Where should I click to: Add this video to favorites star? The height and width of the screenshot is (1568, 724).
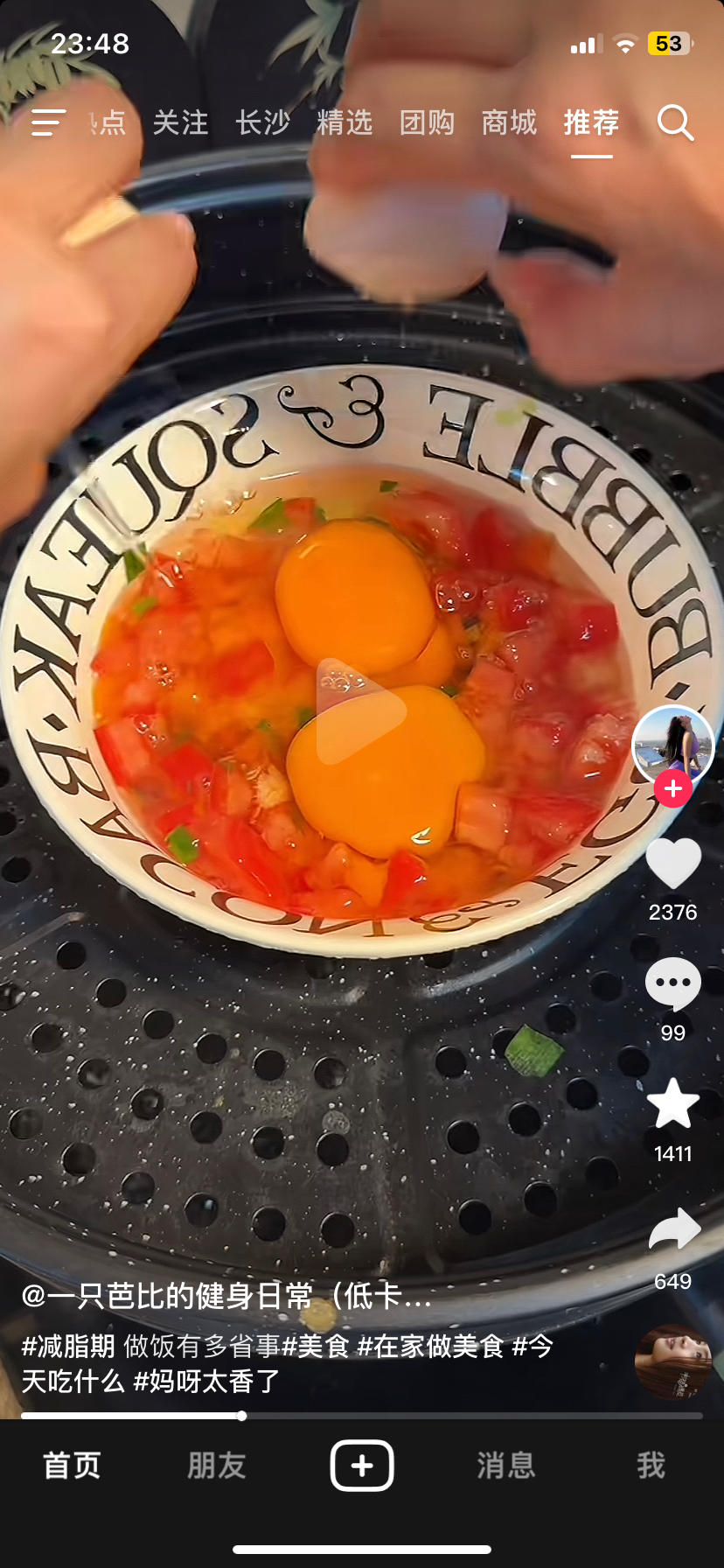point(672,1104)
